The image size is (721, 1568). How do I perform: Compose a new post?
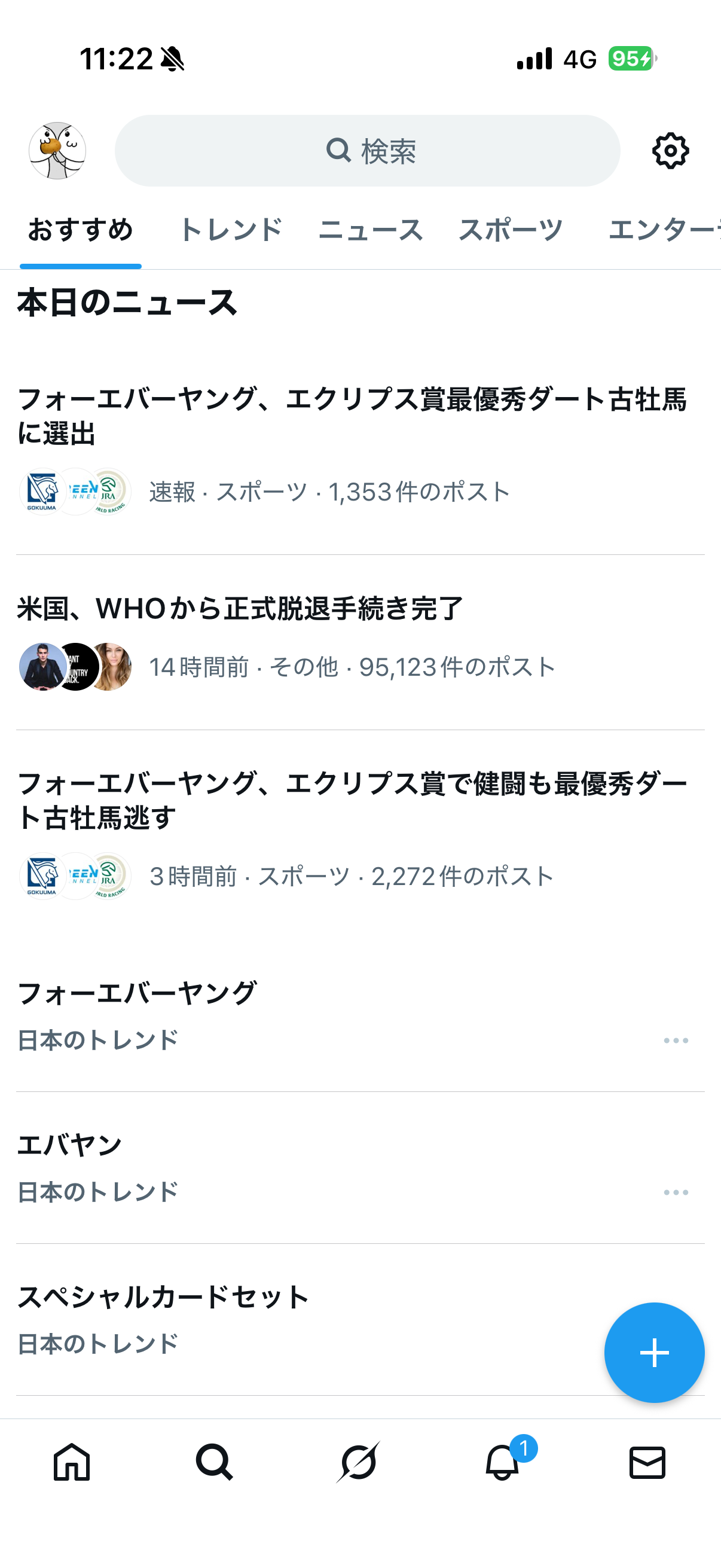click(x=654, y=1353)
